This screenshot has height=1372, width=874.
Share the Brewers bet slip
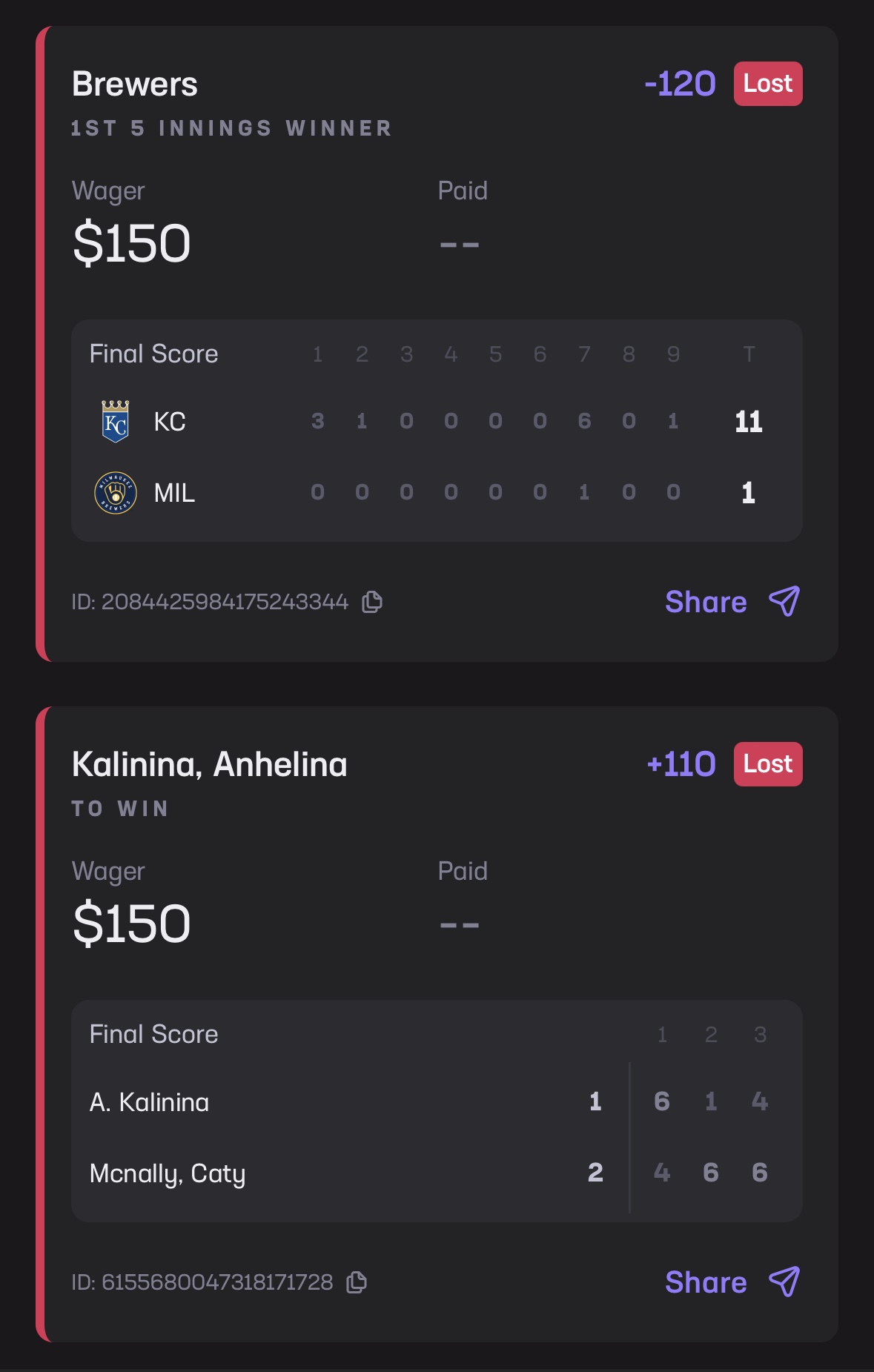pos(732,602)
